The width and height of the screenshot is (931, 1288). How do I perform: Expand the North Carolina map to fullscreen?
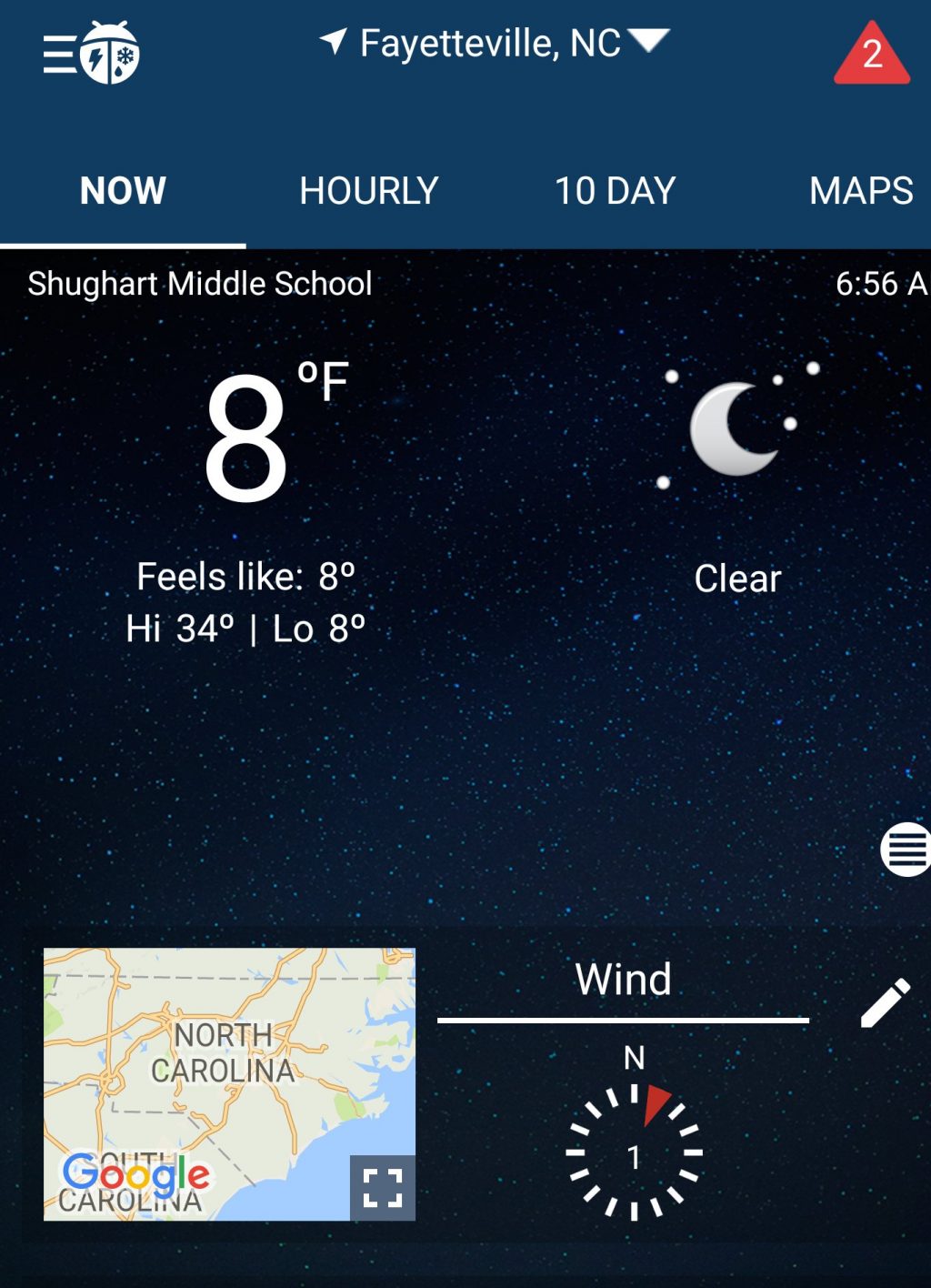coord(383,1188)
